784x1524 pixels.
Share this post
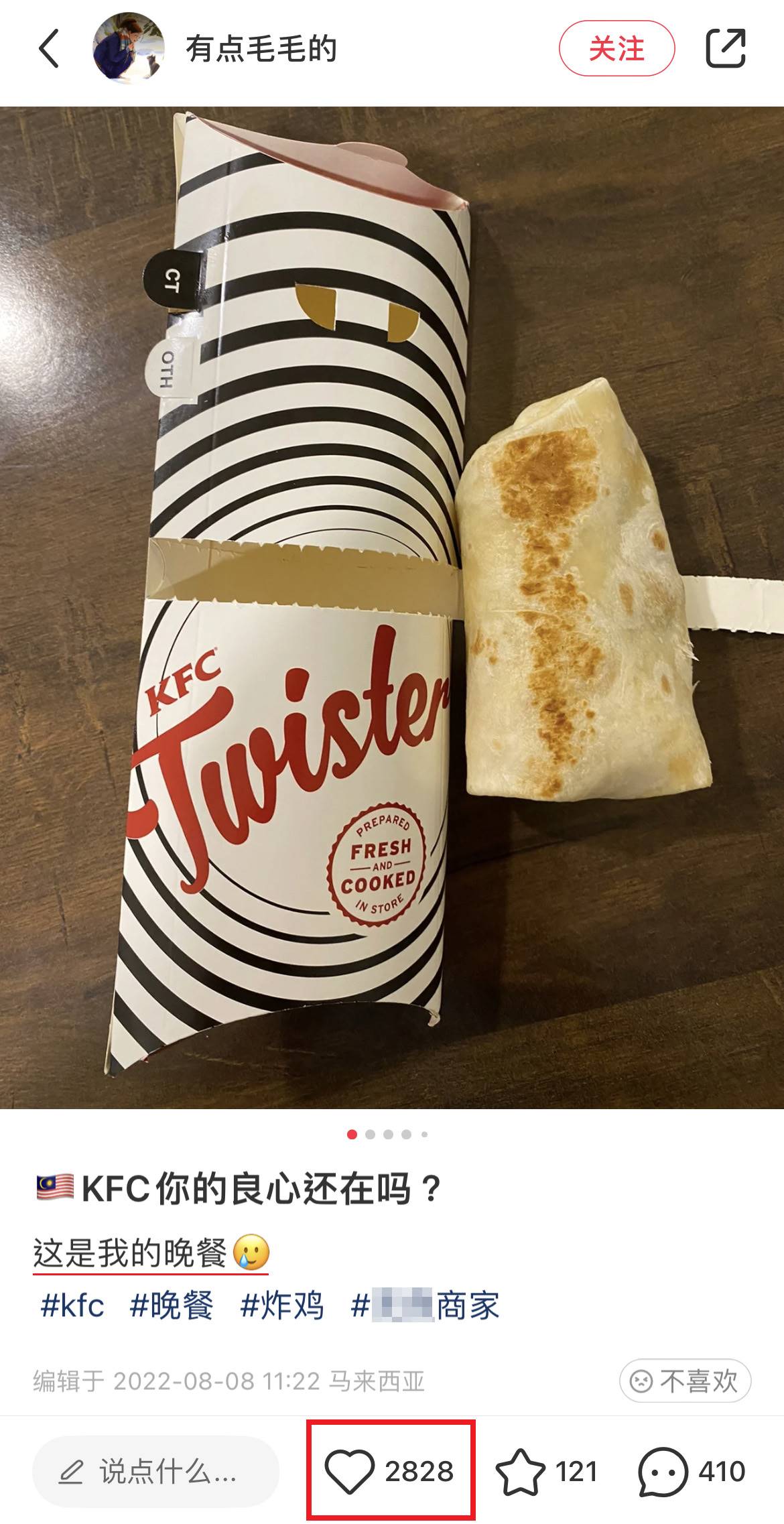click(726, 48)
